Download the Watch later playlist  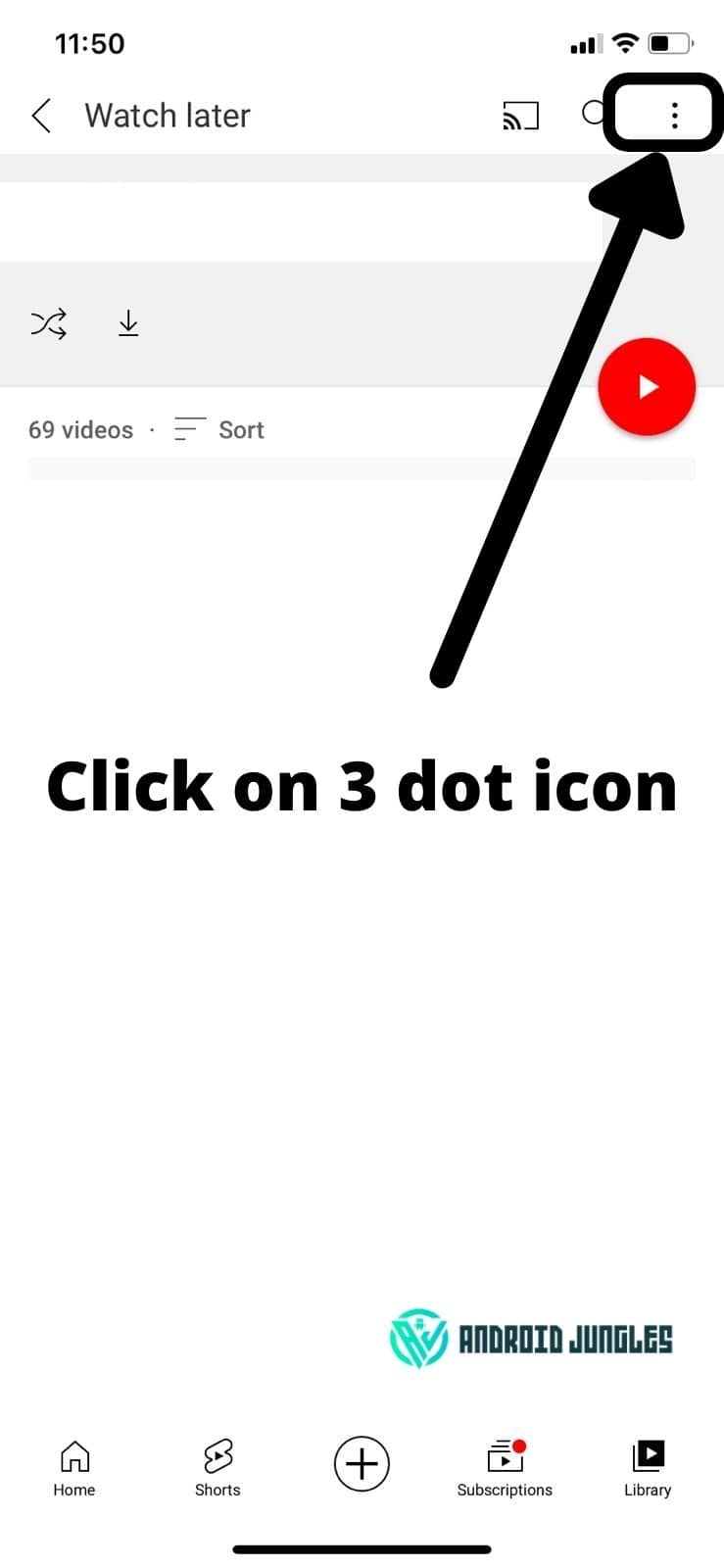[x=128, y=323]
